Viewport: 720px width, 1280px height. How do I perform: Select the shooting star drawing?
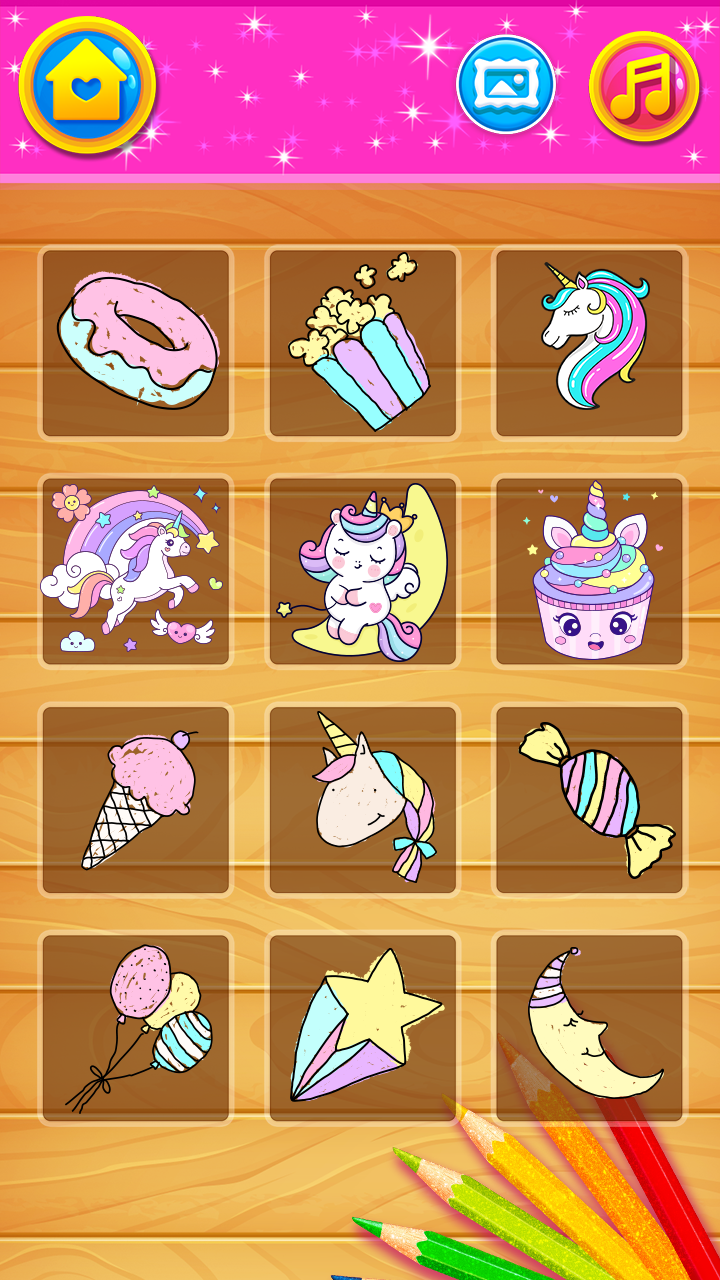(x=362, y=1027)
